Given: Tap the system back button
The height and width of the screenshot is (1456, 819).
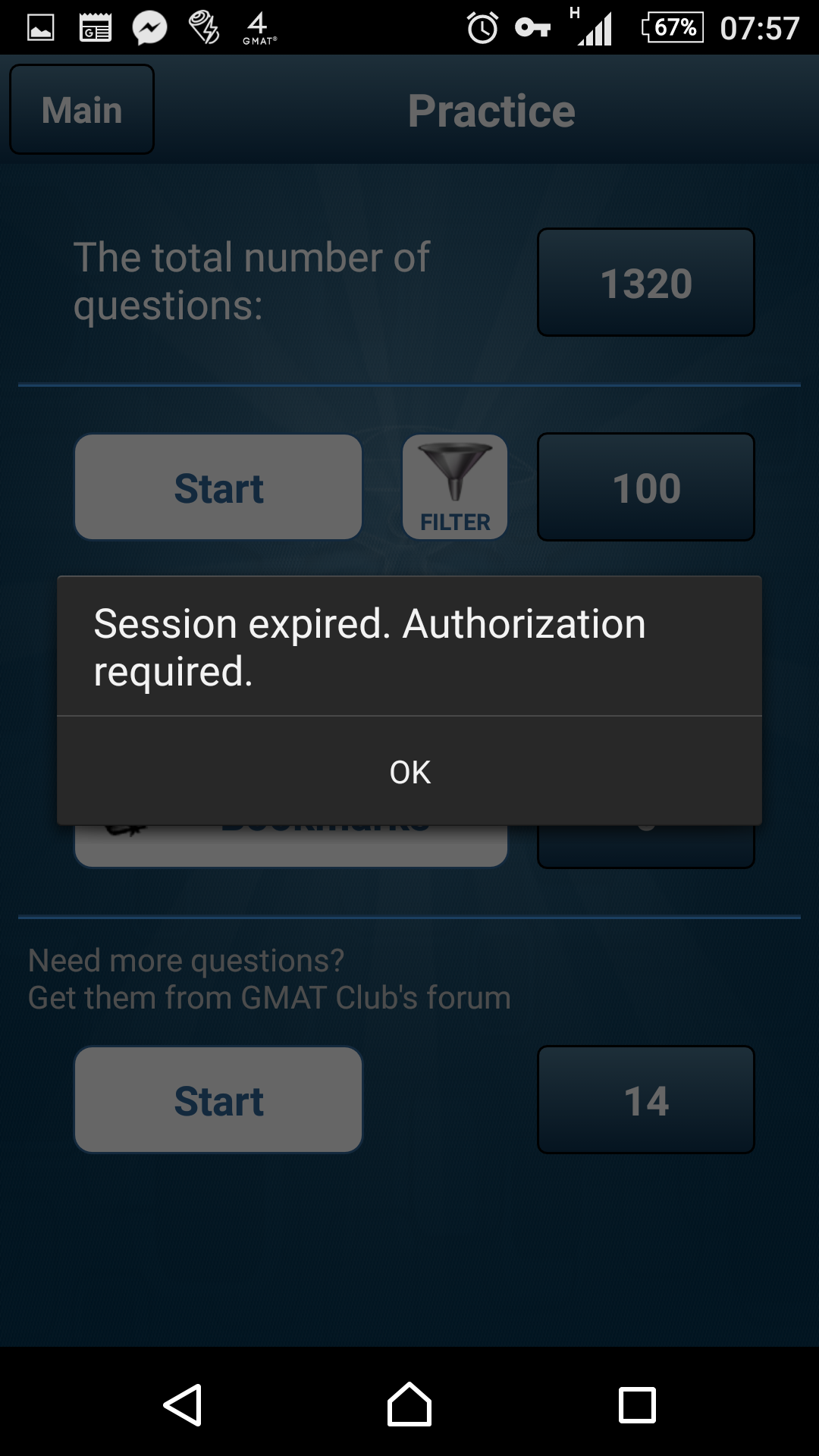Looking at the screenshot, I should pyautogui.click(x=183, y=1404).
